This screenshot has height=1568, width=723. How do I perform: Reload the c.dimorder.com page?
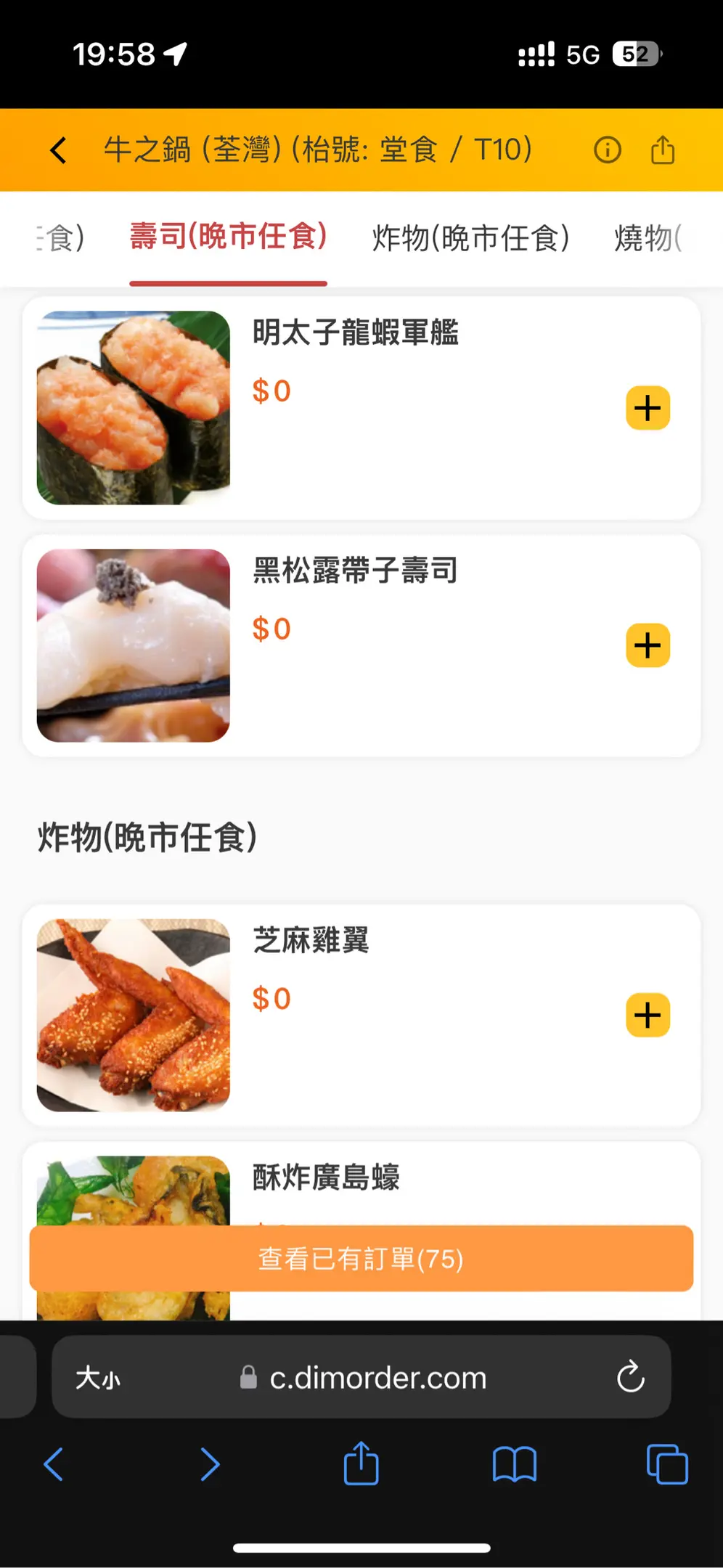click(x=630, y=1376)
